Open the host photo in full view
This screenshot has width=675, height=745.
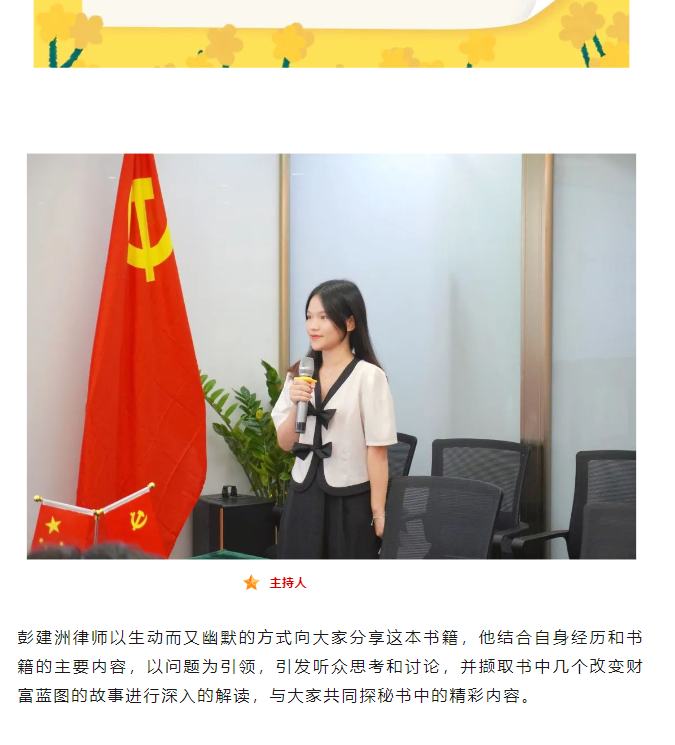[x=331, y=356]
